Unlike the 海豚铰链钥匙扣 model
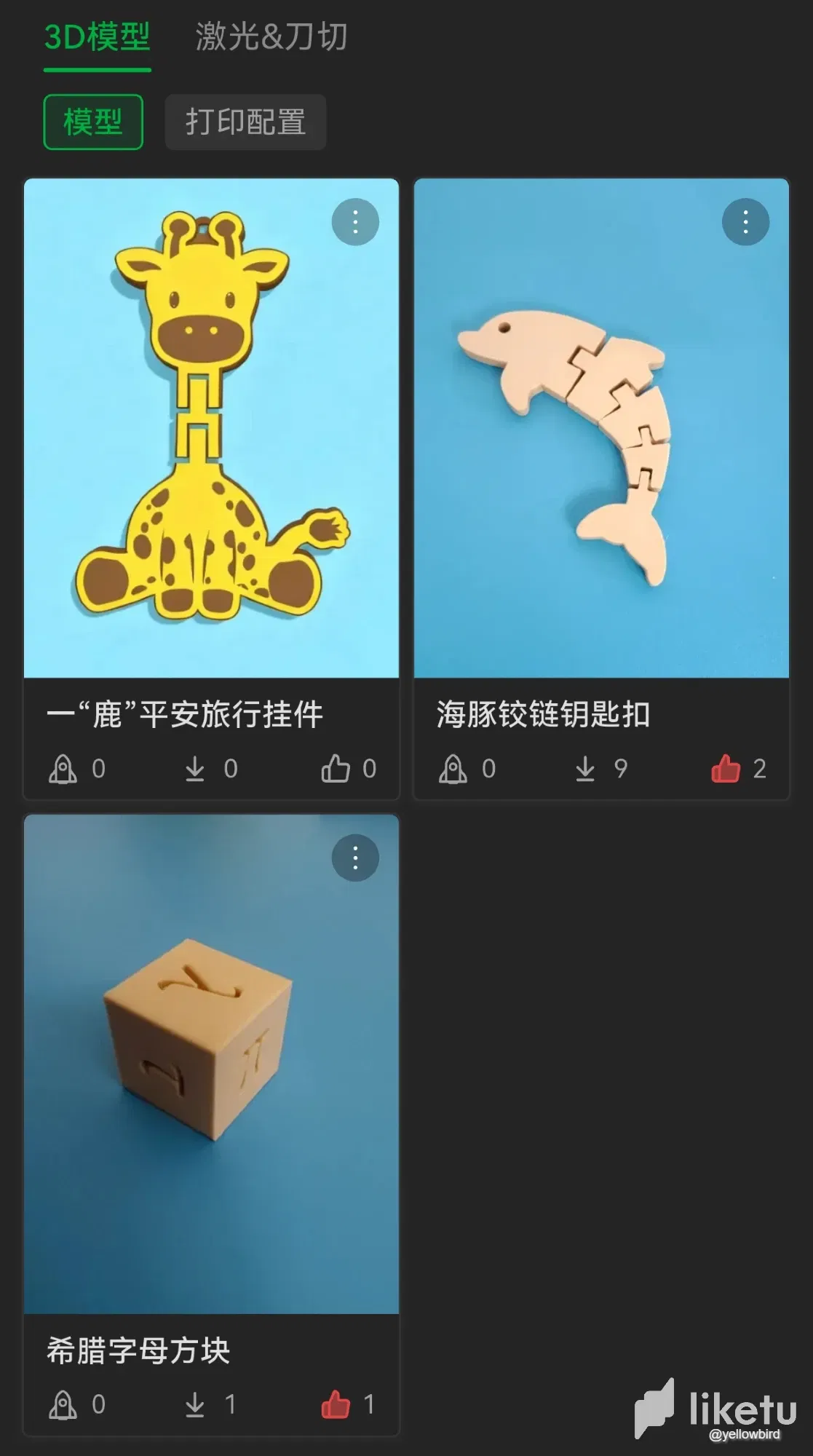The height and width of the screenshot is (1456, 813). (x=726, y=769)
